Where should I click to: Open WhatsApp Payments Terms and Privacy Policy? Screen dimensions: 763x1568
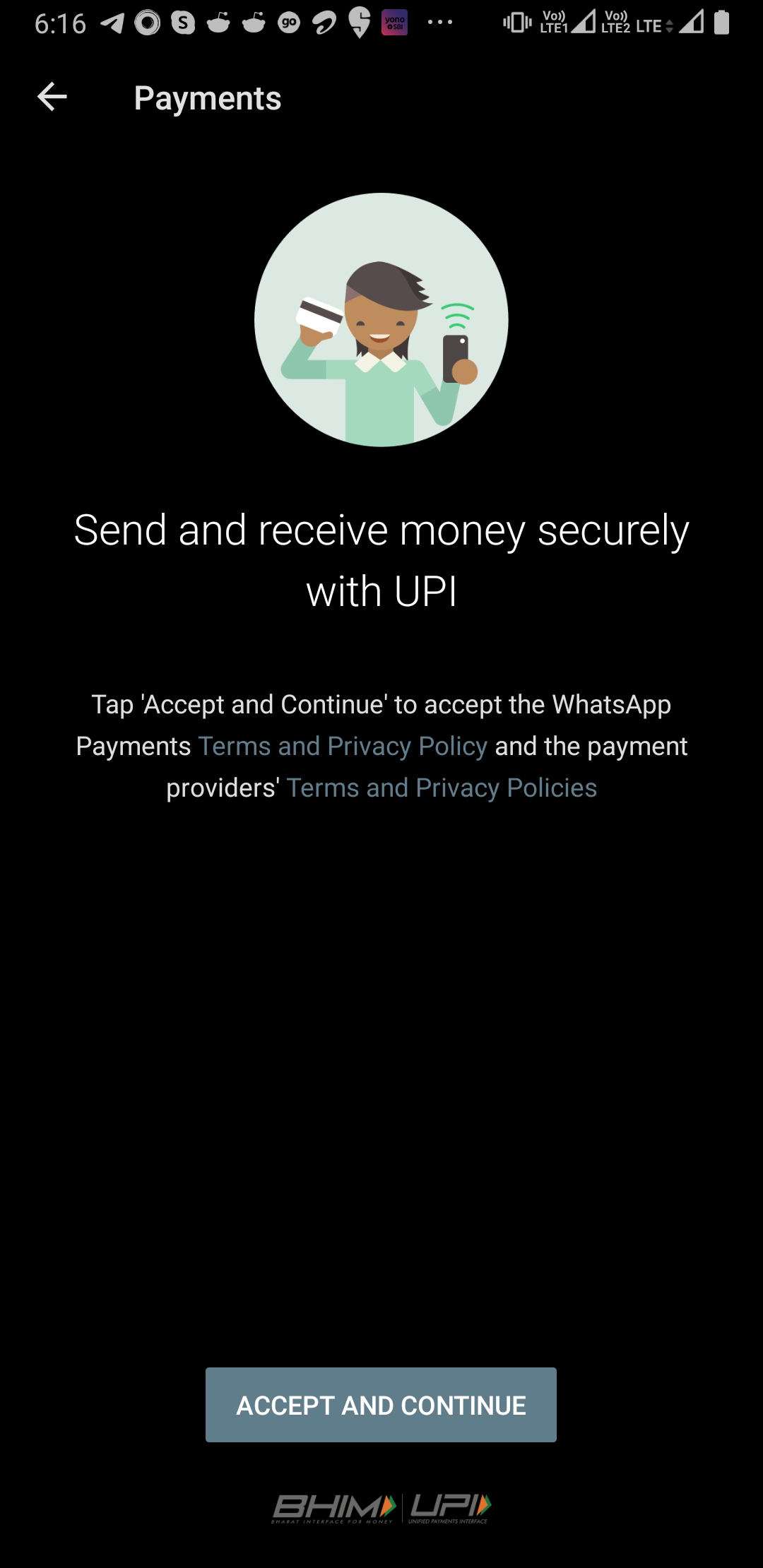[x=343, y=747]
